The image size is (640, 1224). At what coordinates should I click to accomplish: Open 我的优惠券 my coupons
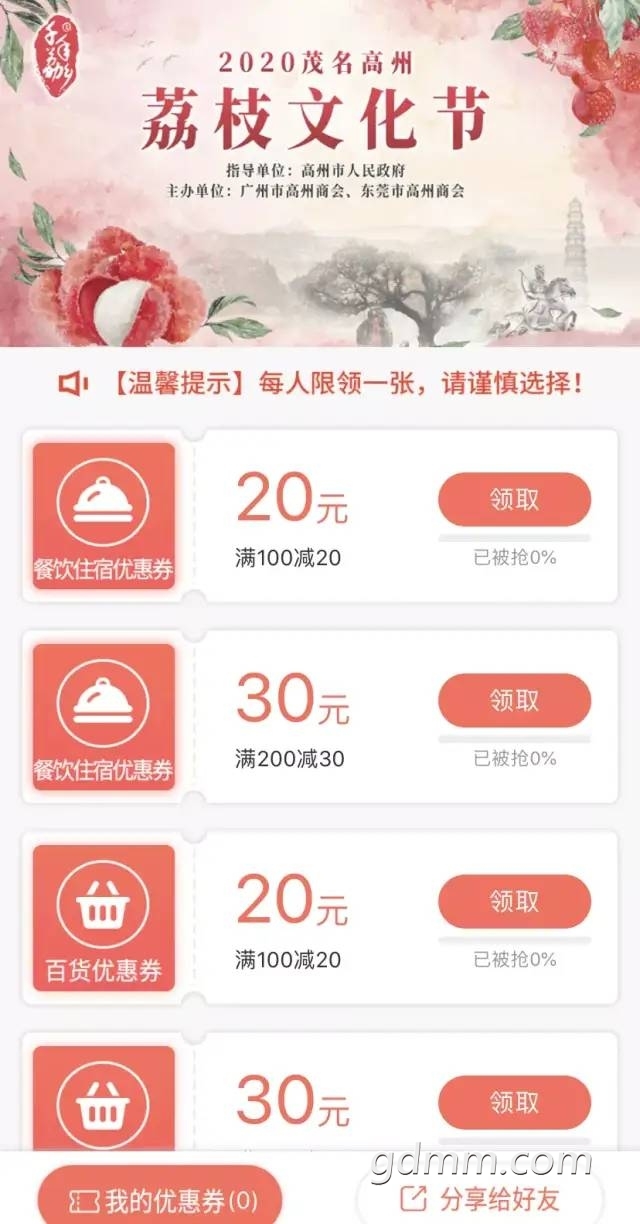pyautogui.click(x=160, y=1199)
